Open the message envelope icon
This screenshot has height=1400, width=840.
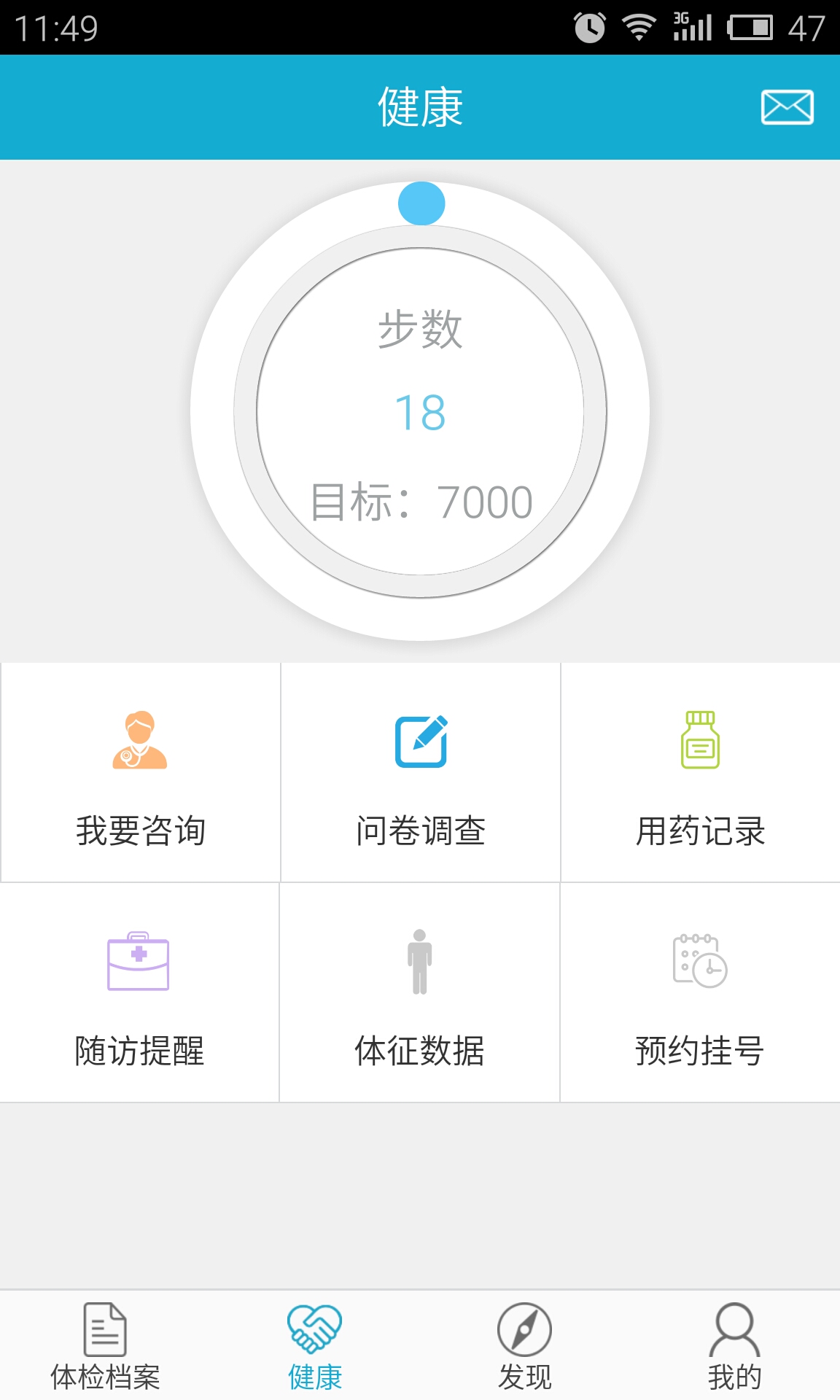(787, 106)
